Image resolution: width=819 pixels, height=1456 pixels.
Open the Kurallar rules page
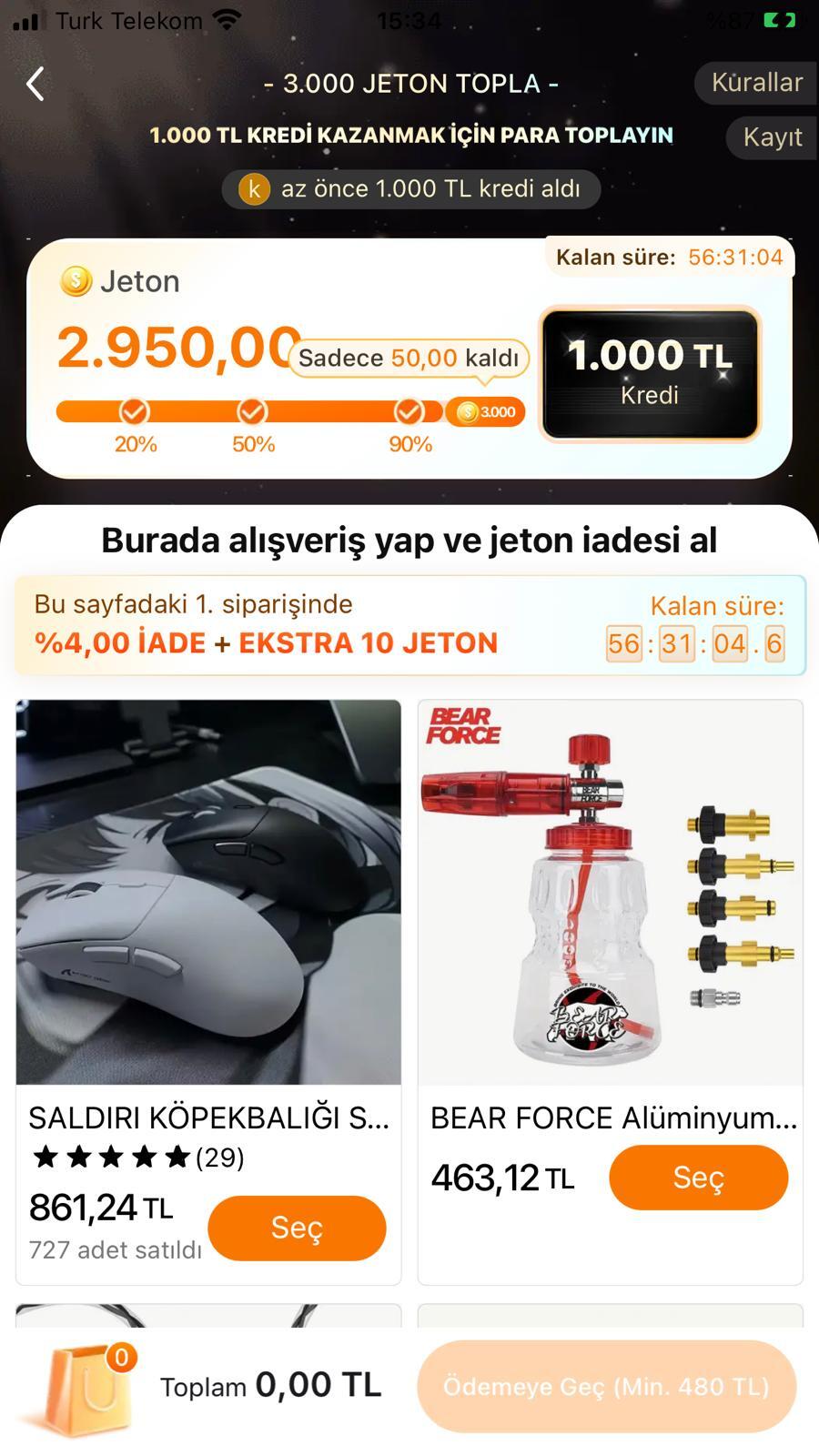point(755,83)
